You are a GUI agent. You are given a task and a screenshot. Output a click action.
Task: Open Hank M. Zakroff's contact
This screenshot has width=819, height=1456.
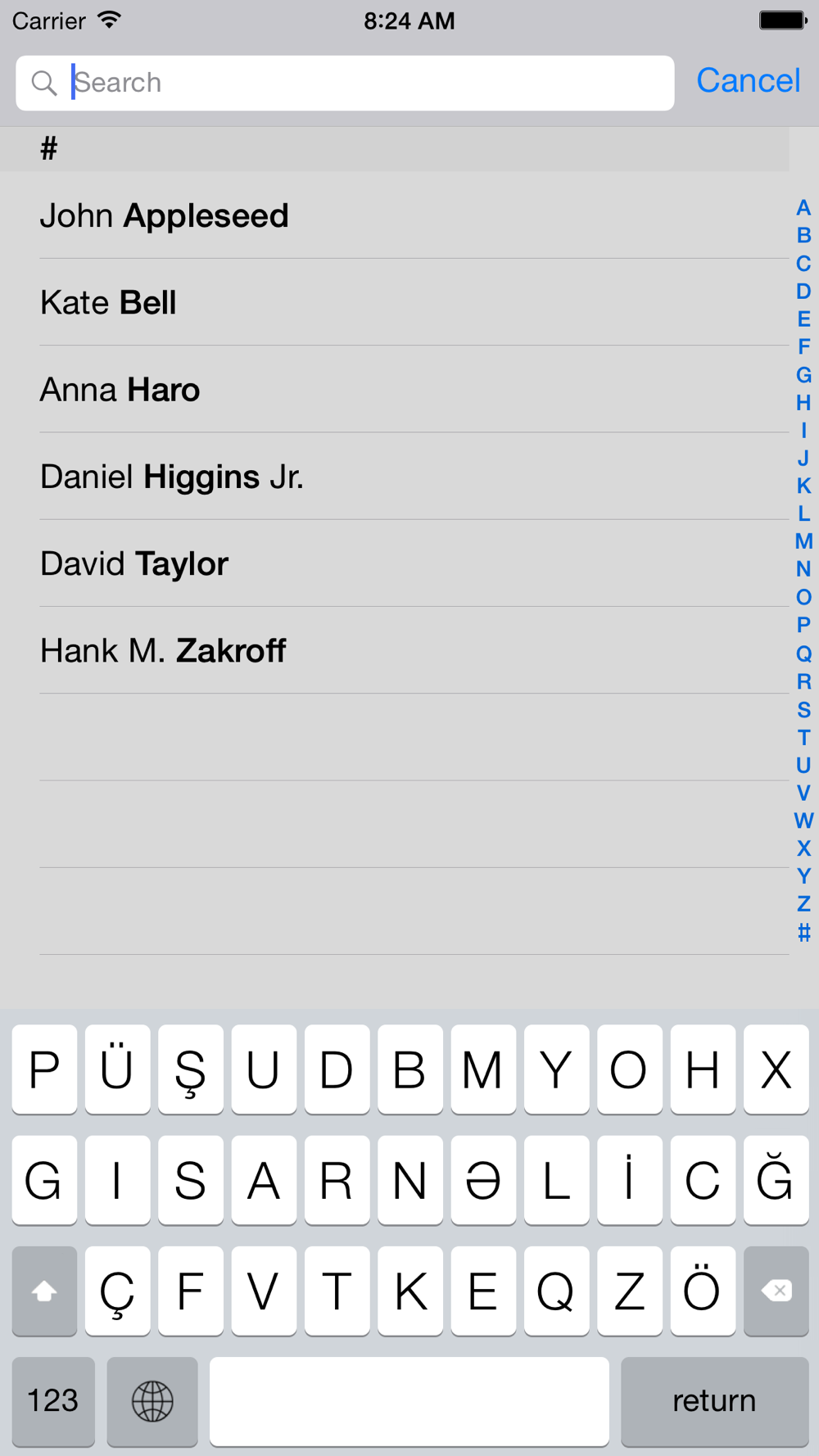tap(395, 650)
